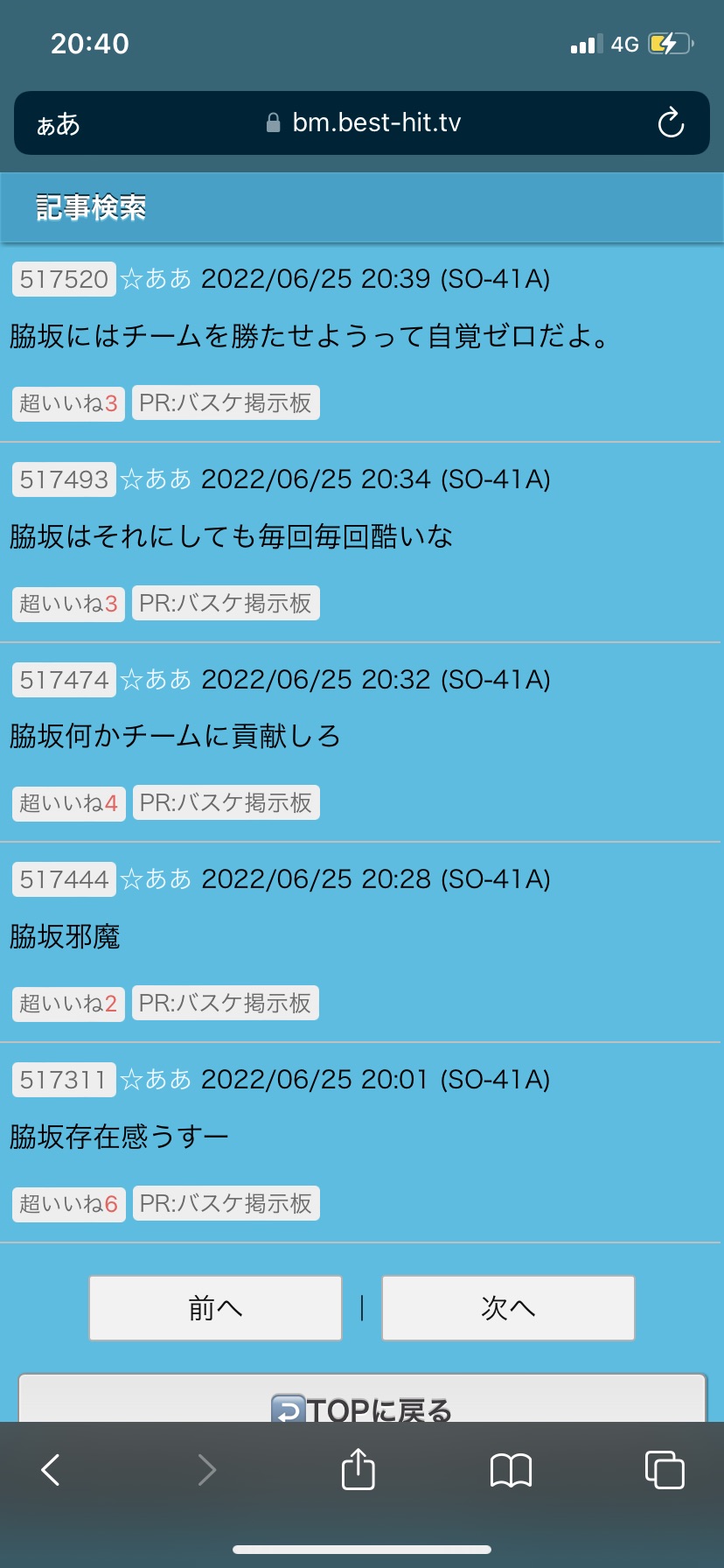Open post number 517520

pos(64,279)
